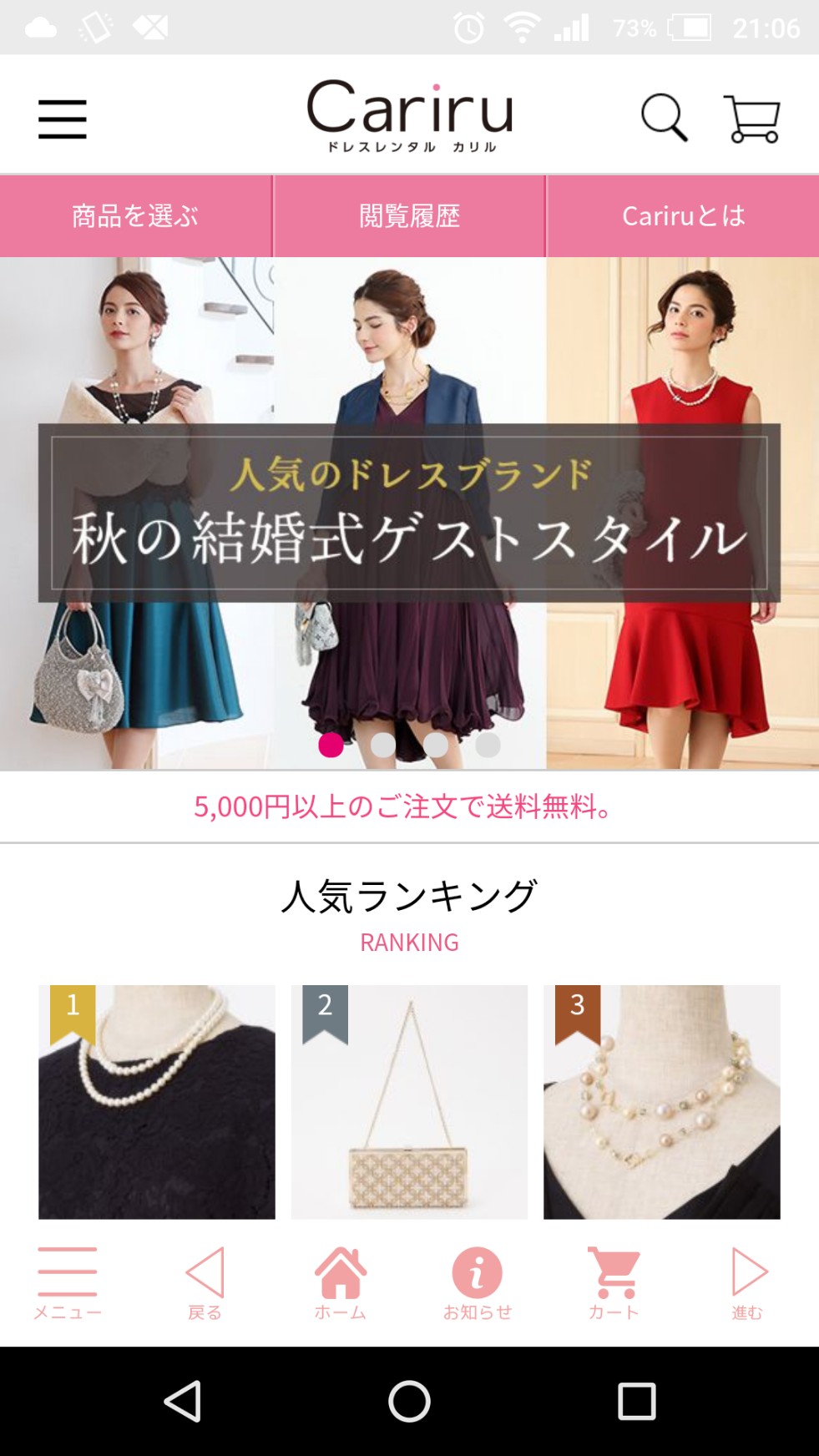
Task: Open the hamburger menu at top
Action: click(x=63, y=119)
